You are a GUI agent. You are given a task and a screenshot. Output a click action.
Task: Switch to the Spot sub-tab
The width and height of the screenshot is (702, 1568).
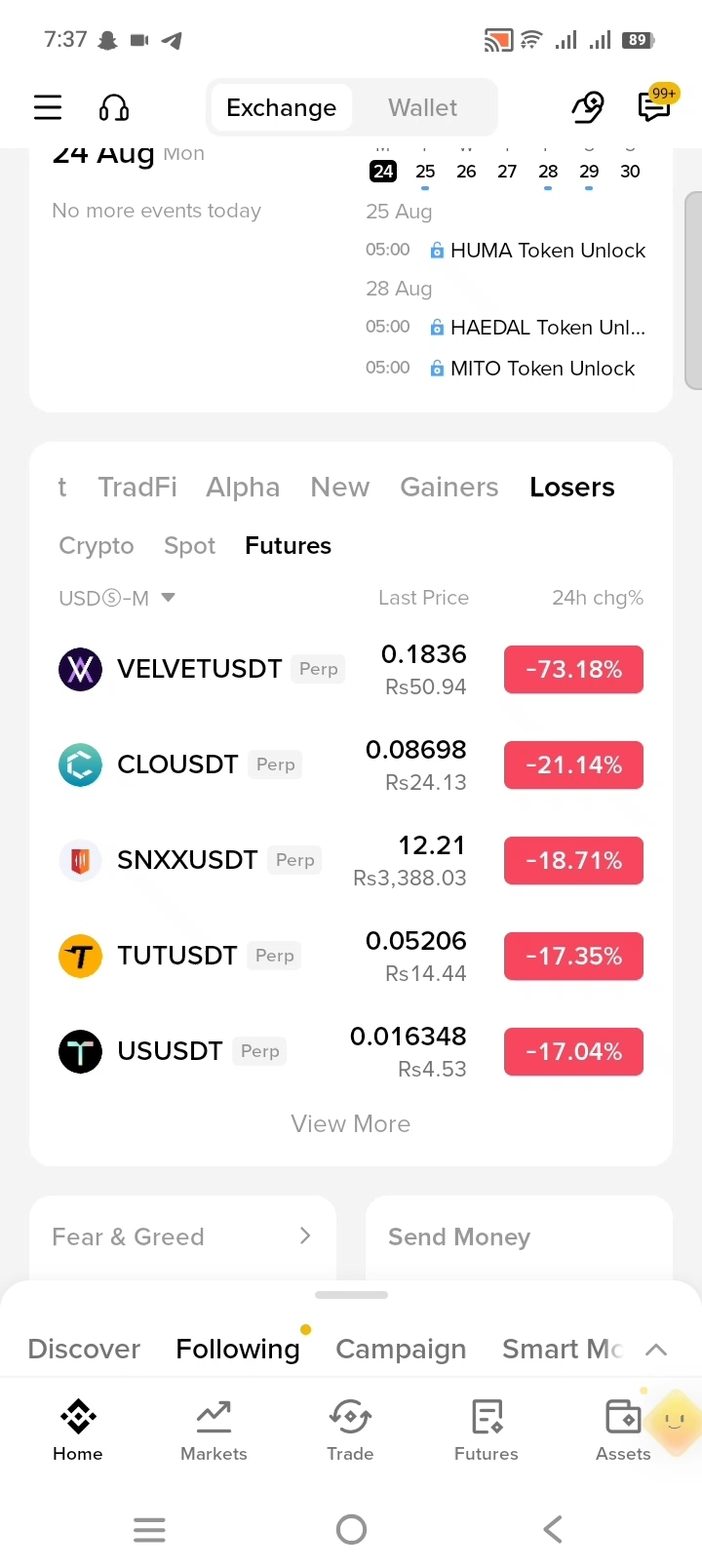(x=189, y=545)
